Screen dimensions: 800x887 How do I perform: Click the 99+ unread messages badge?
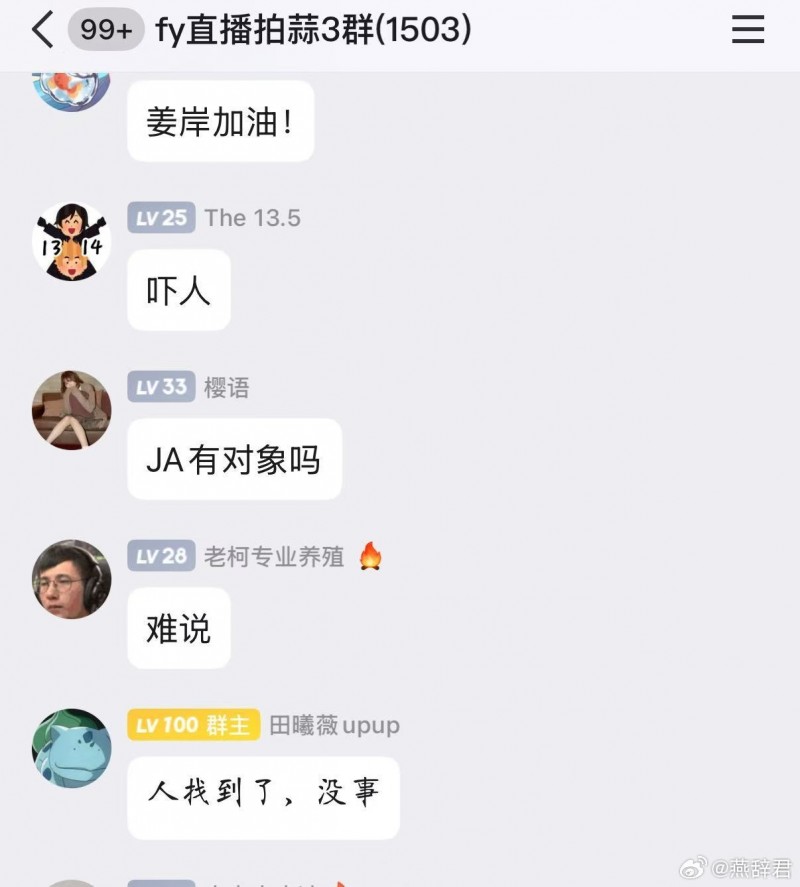(103, 30)
